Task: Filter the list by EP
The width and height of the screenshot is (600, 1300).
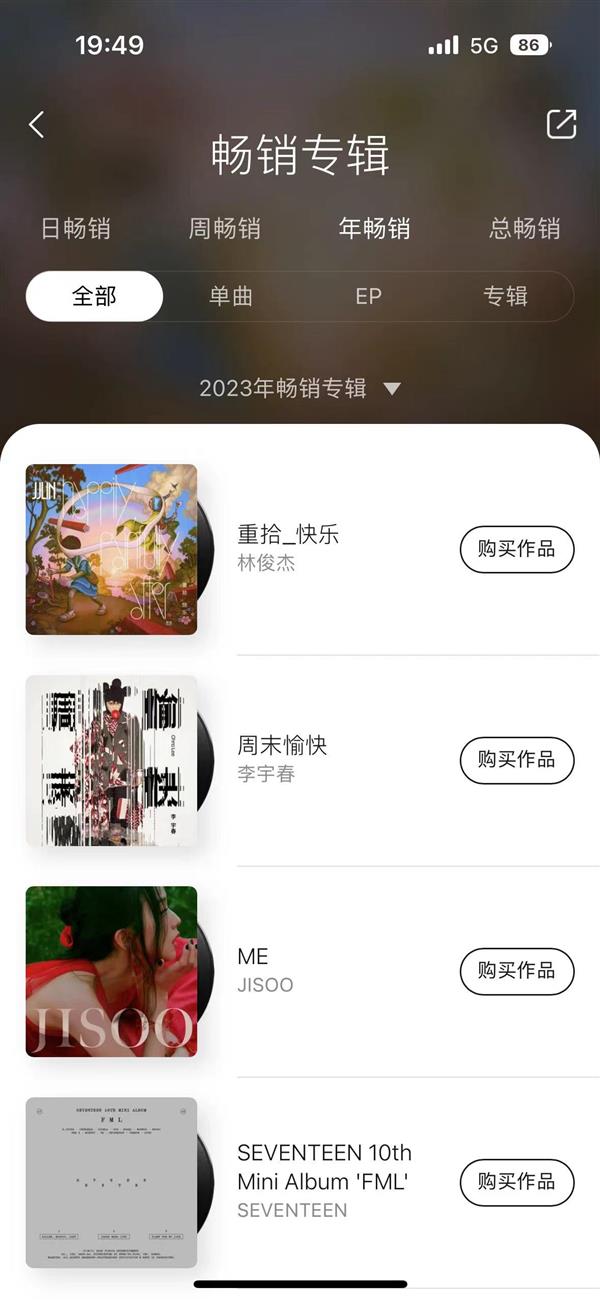Action: tap(368, 296)
